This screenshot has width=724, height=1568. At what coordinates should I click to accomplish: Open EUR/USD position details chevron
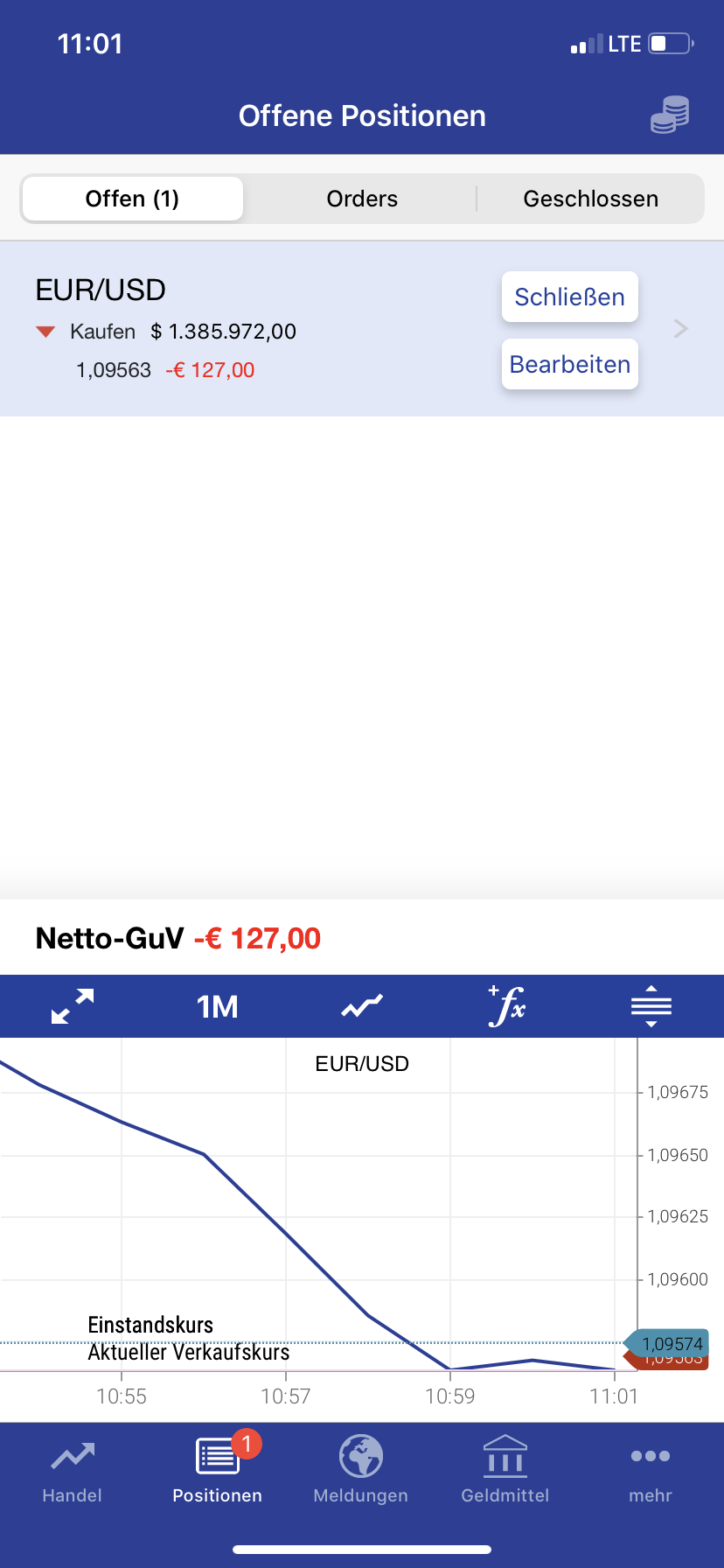tap(681, 328)
